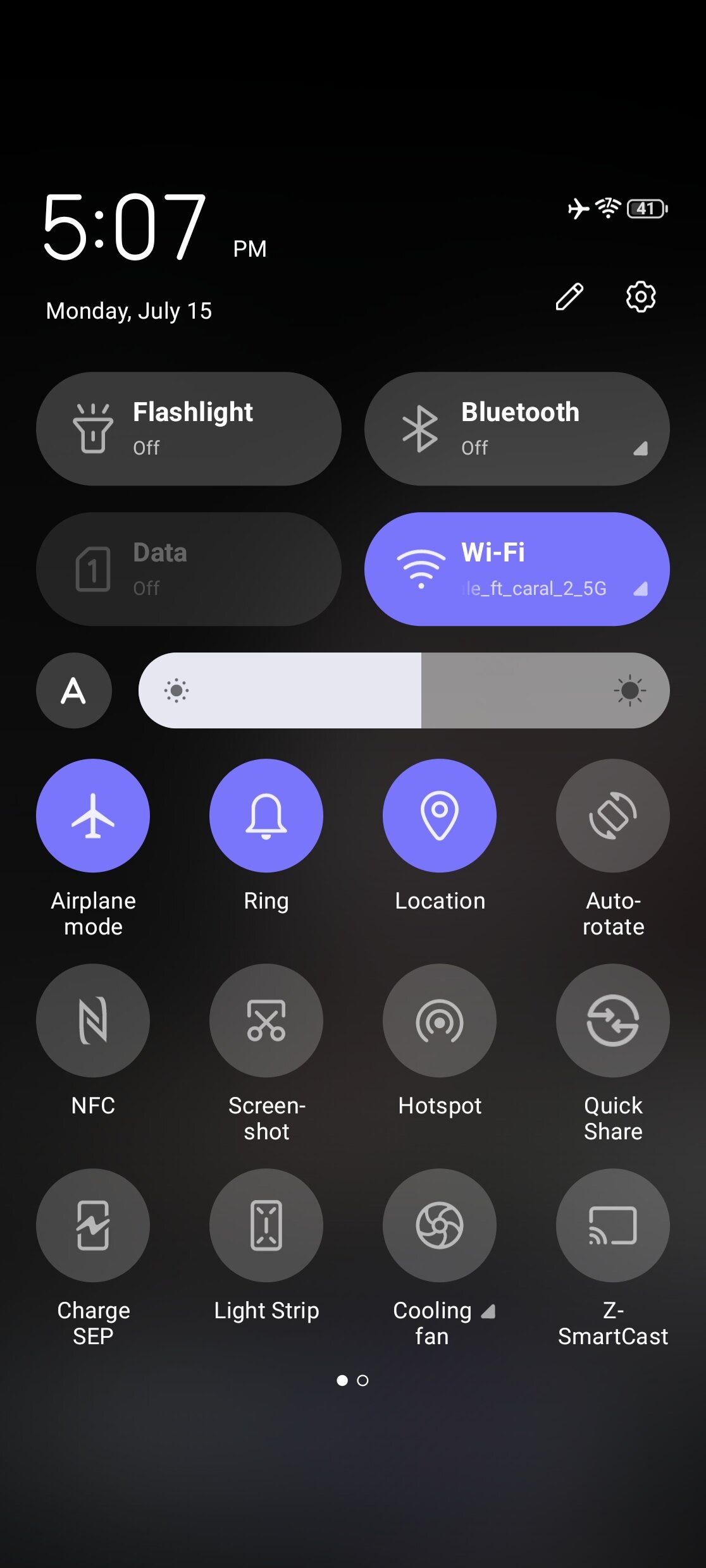This screenshot has height=1568, width=706.
Task: Disable Airplane mode
Action: pos(93,816)
